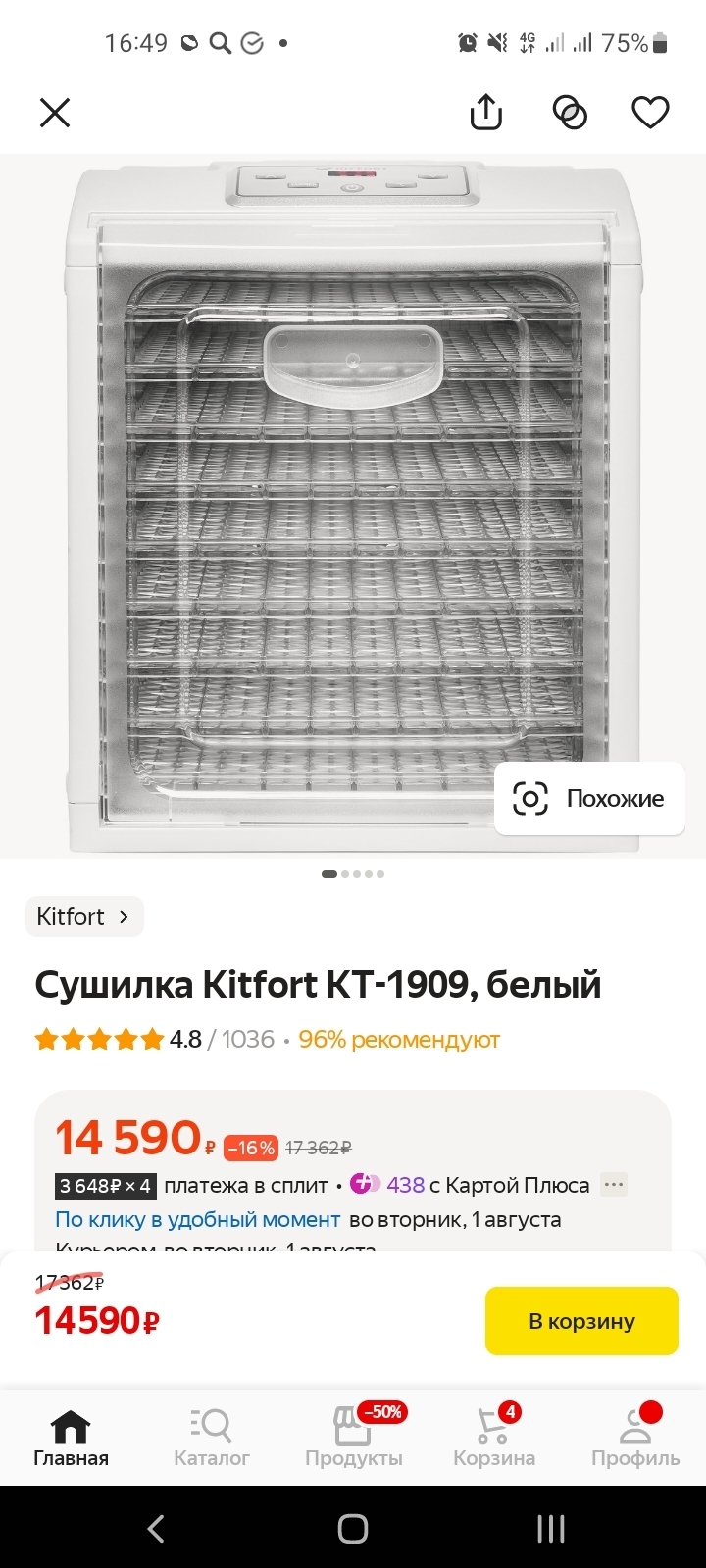The width and height of the screenshot is (706, 1568).
Task: Tap the system back button
Action: [x=155, y=1528]
